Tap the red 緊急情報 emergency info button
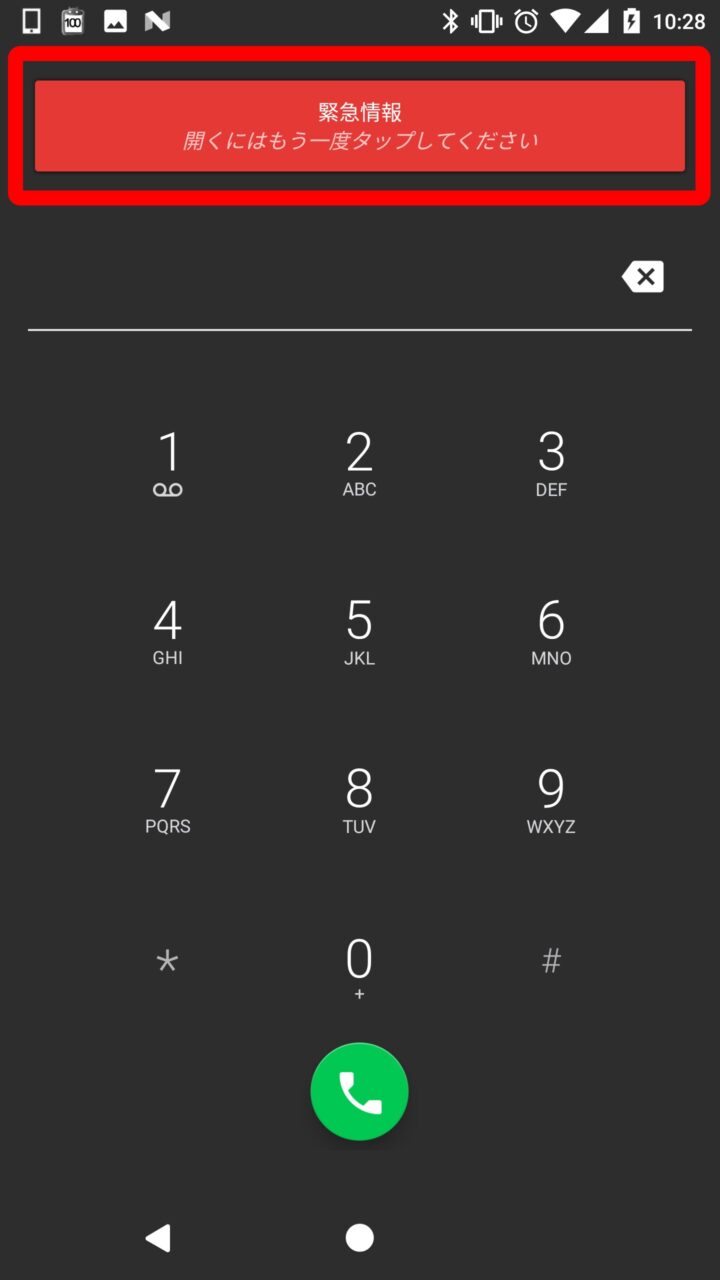This screenshot has height=1280, width=720. (360, 126)
